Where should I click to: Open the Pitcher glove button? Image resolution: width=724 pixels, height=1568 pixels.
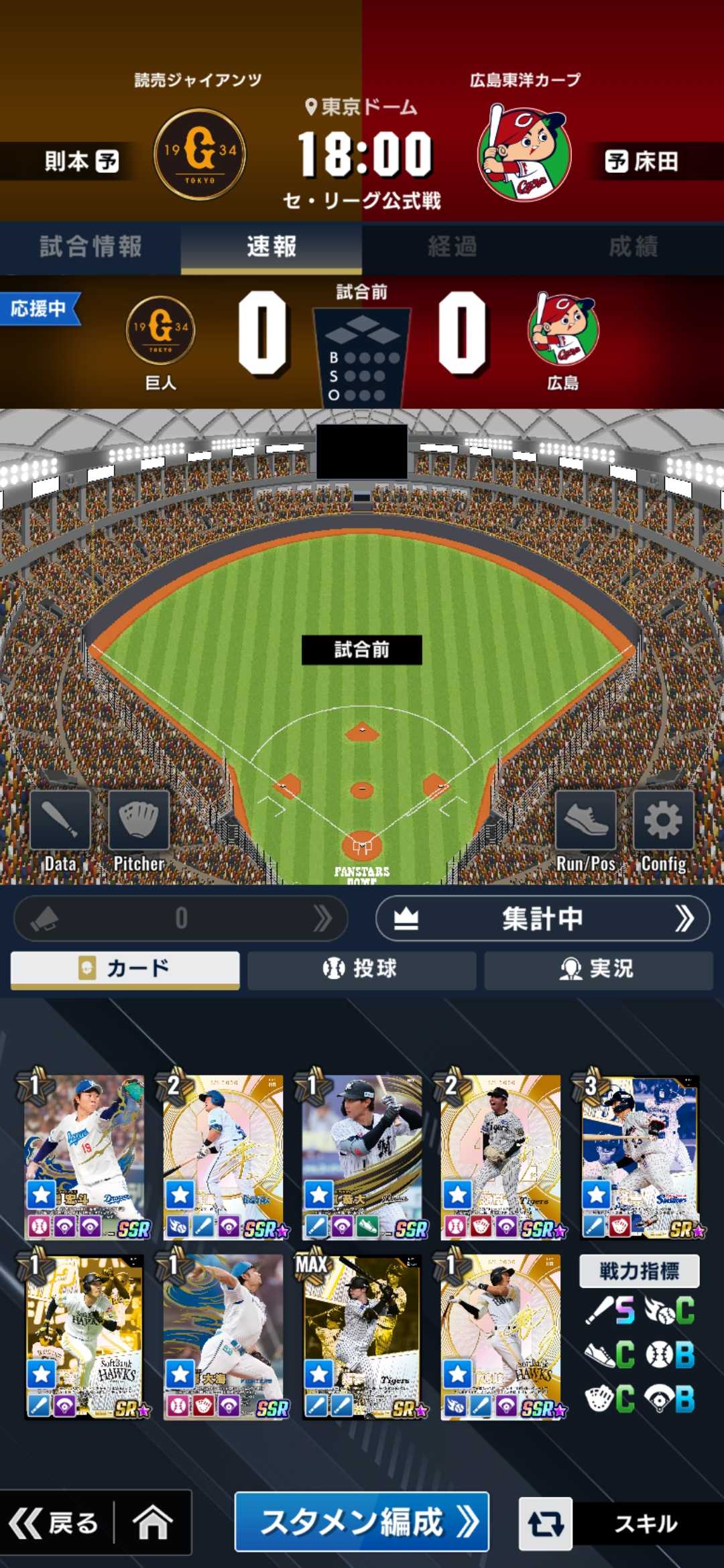tap(139, 831)
